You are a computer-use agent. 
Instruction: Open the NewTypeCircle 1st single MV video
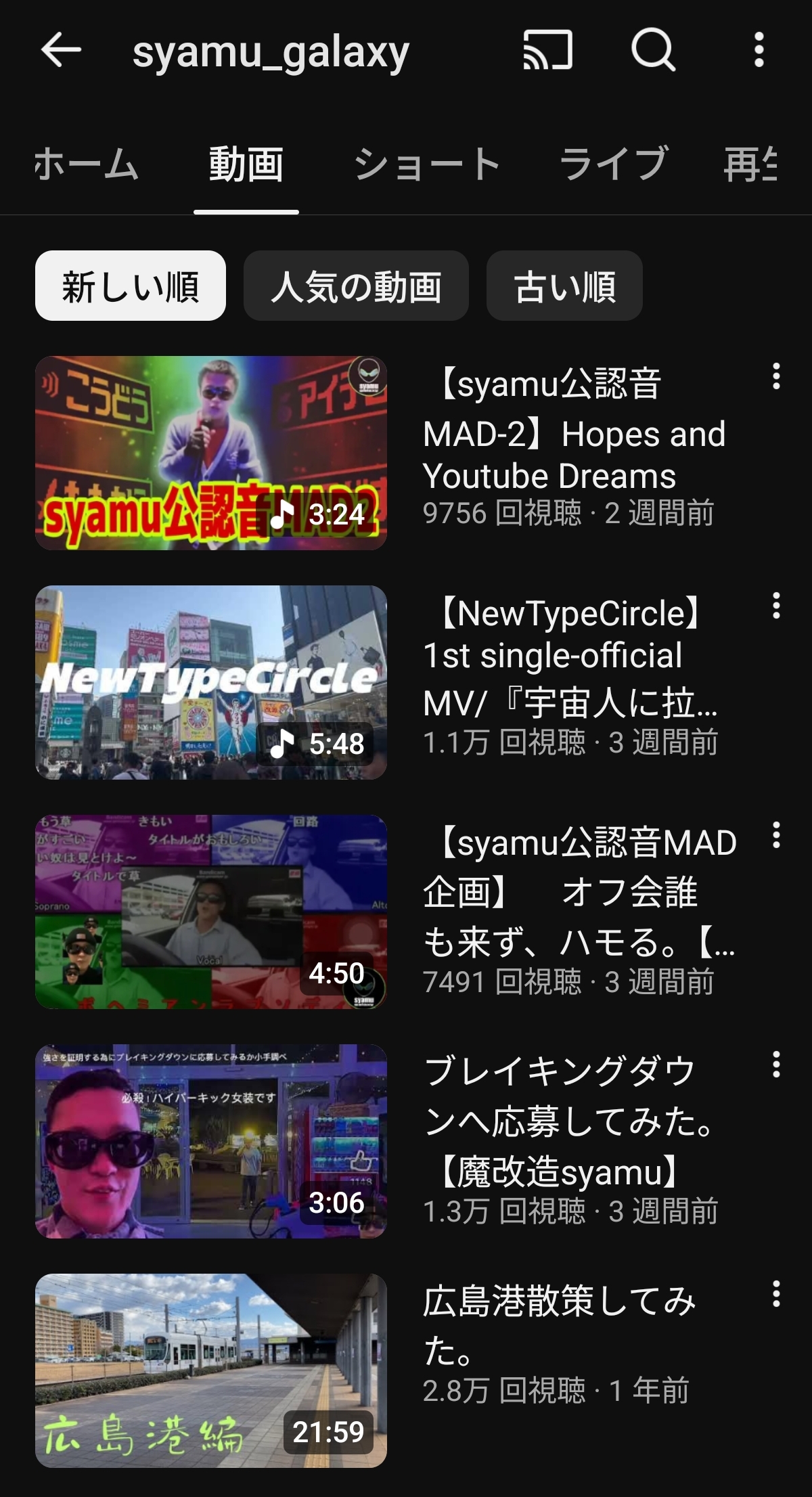click(211, 682)
